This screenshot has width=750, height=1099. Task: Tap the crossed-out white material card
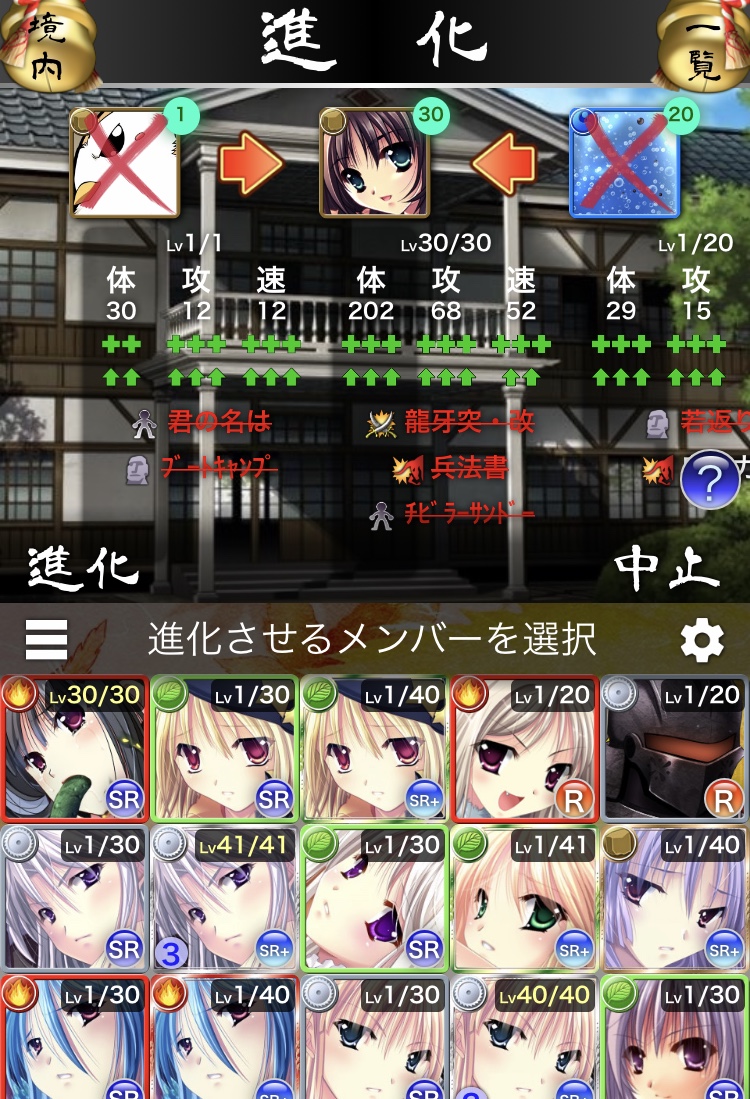125,162
